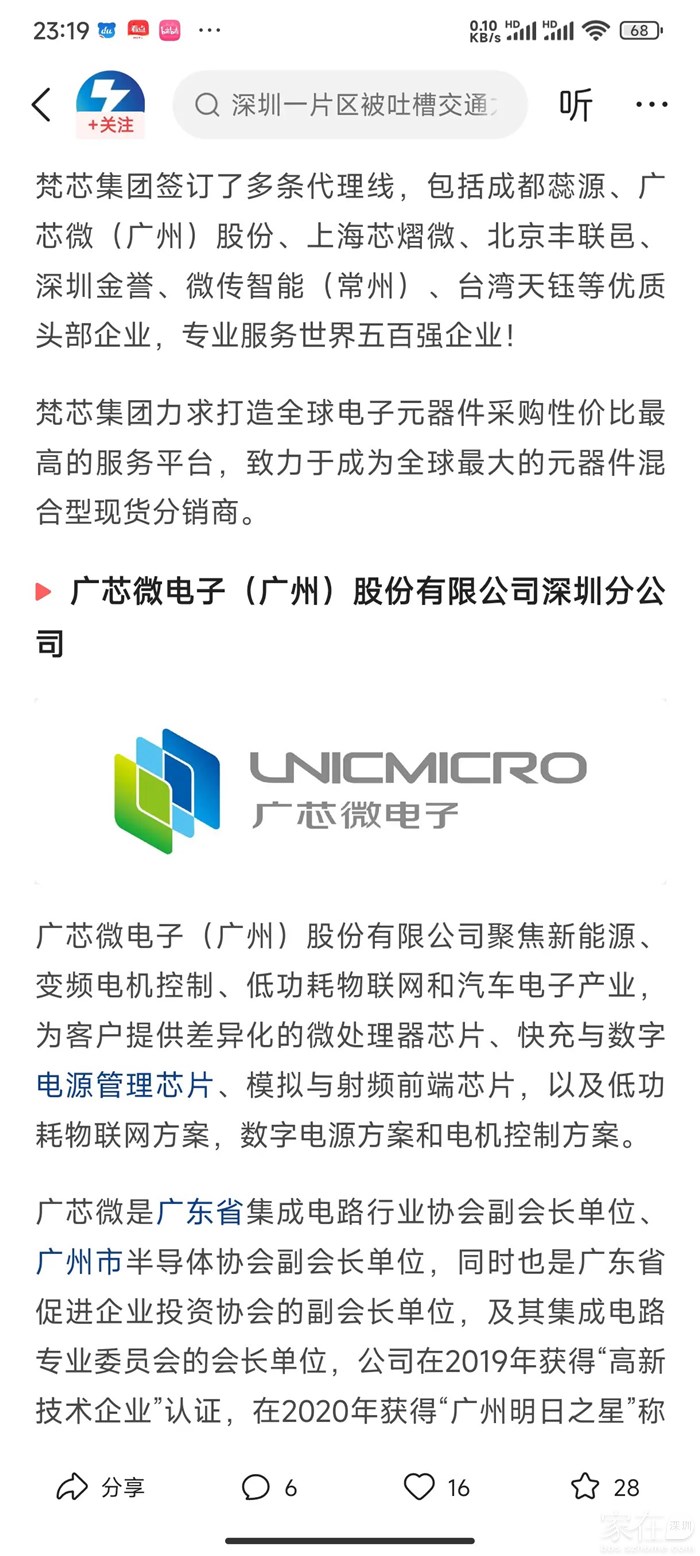Open the 广州市 link
Viewport: 700px width, 1556px height.
pyautogui.click(x=79, y=1261)
